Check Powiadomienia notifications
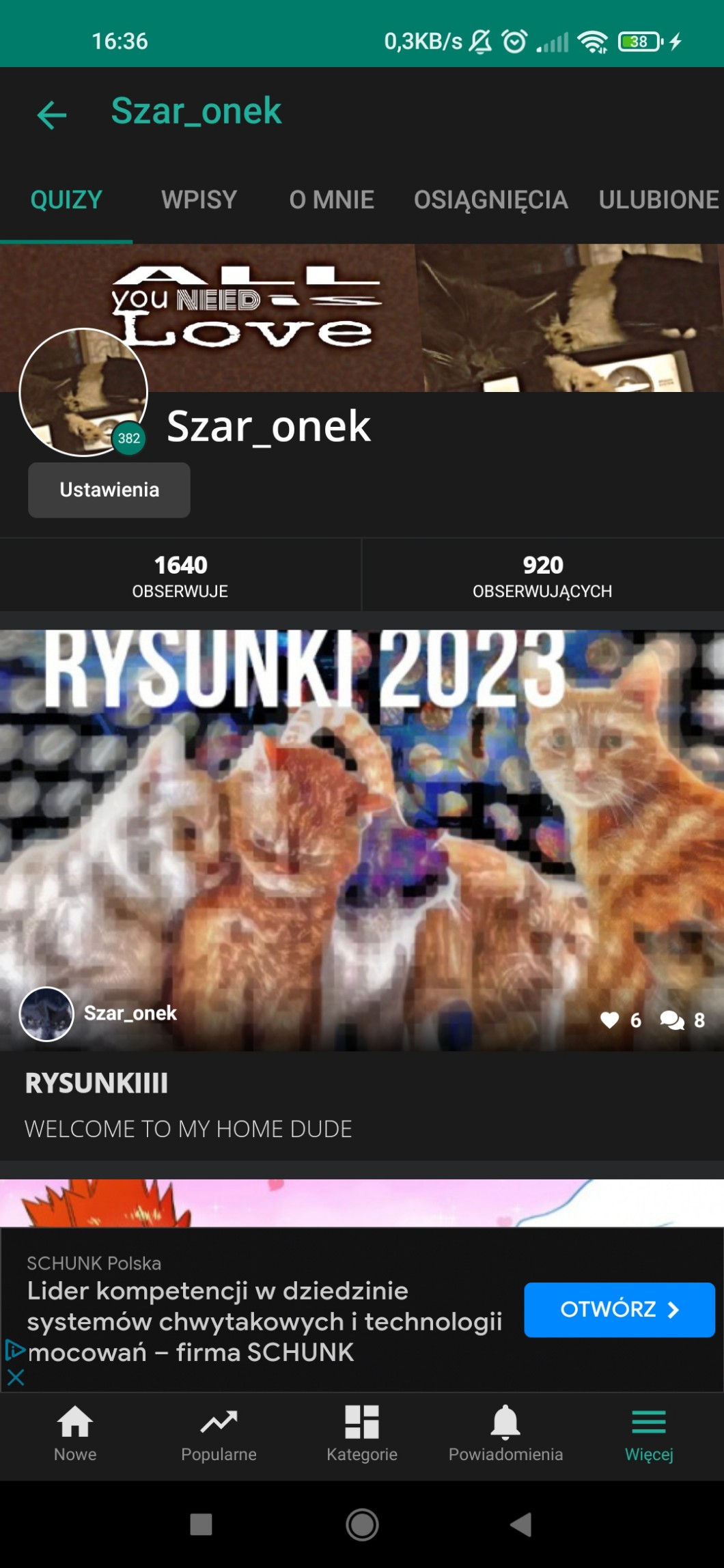 coord(505,1433)
